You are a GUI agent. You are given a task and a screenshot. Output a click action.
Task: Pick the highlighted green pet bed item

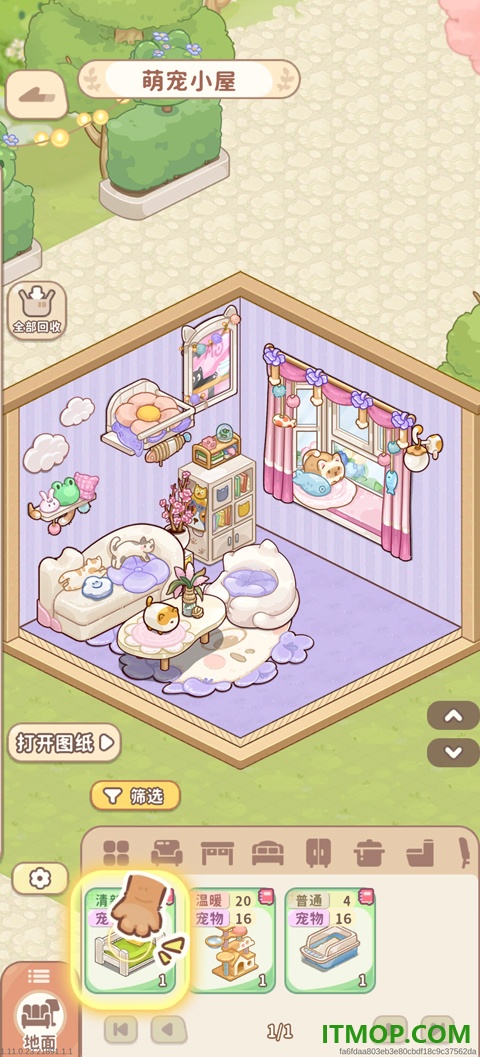click(130, 940)
